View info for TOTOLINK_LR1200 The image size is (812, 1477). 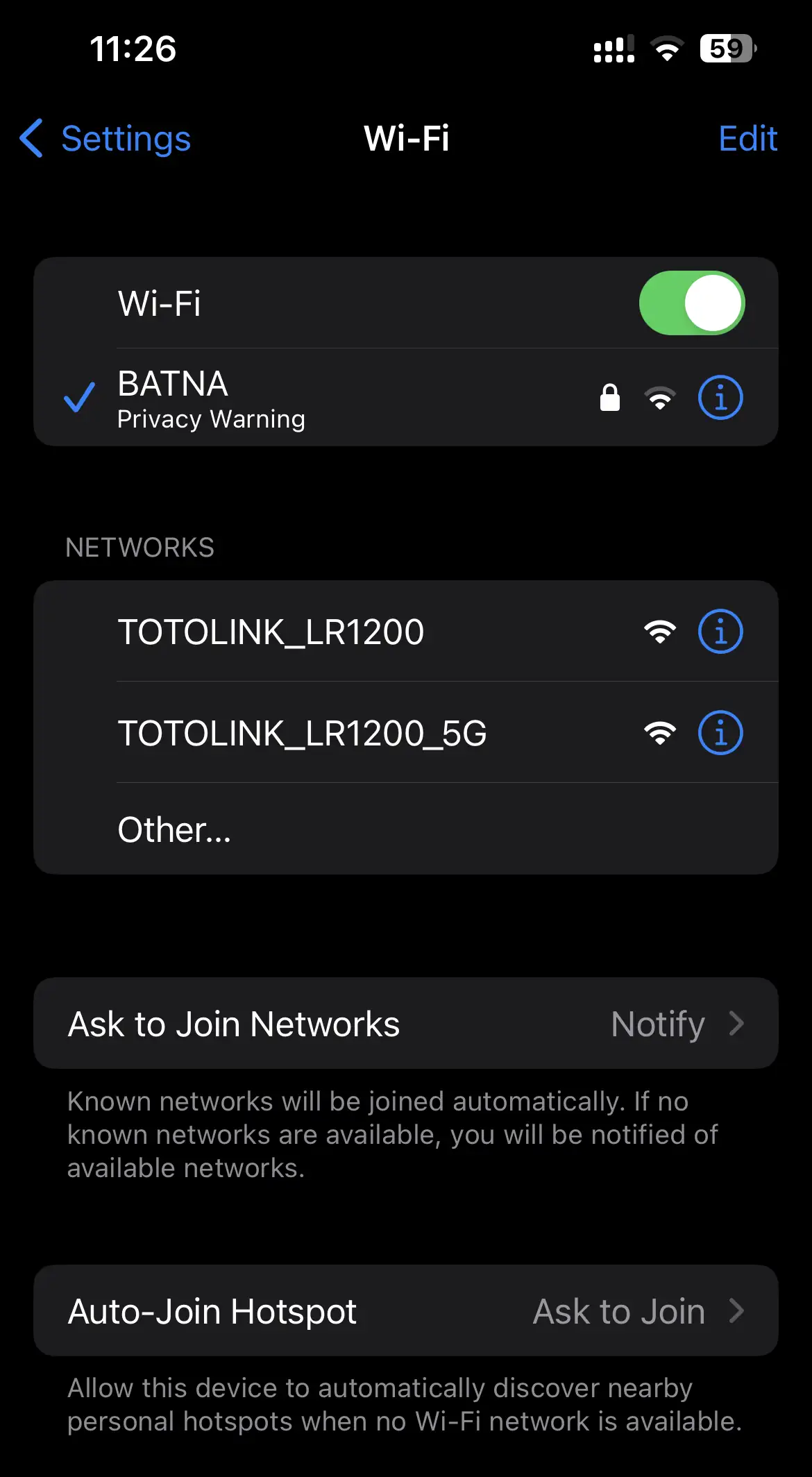pos(720,632)
